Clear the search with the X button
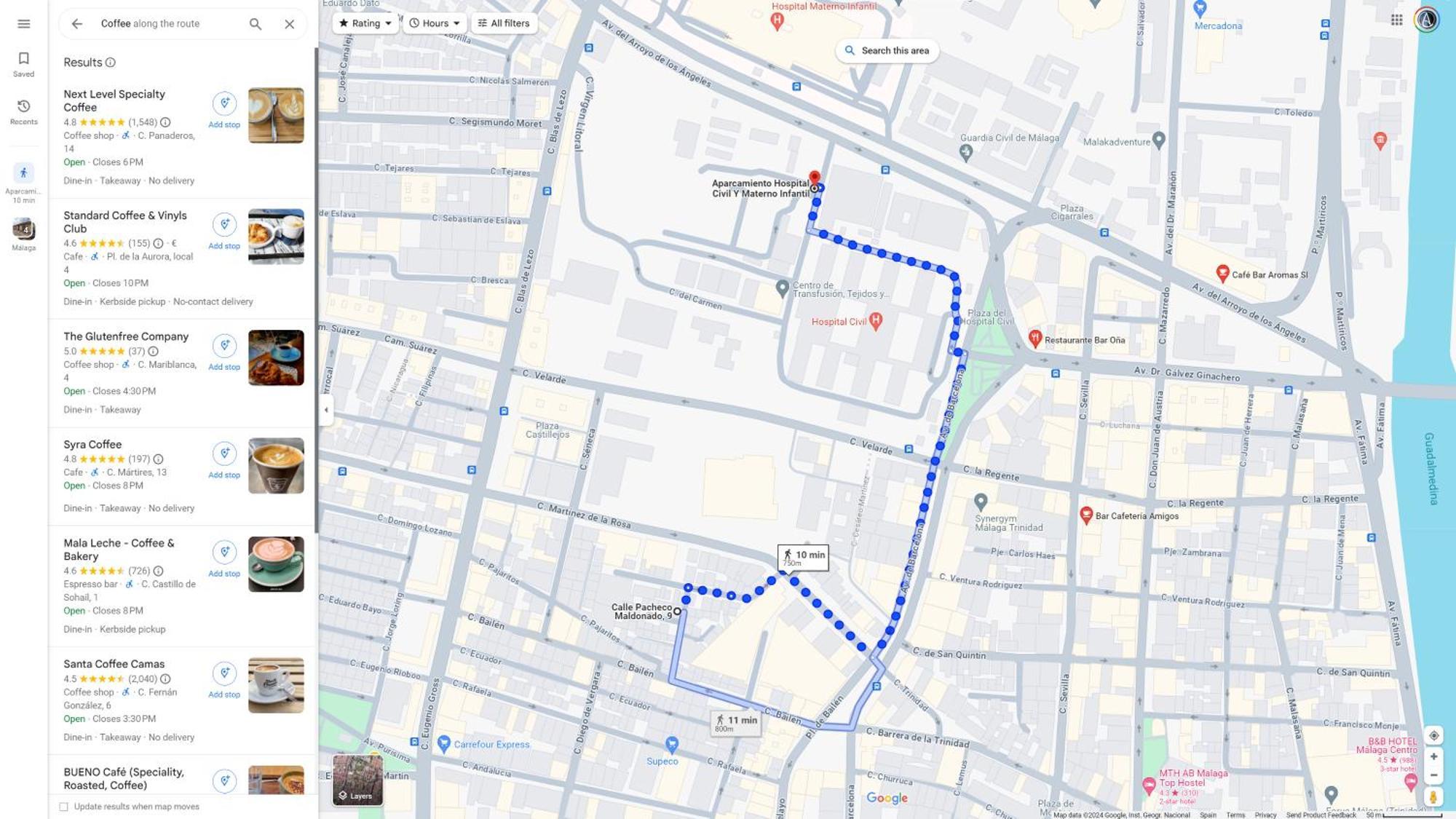Viewport: 1456px width, 819px height. (290, 24)
